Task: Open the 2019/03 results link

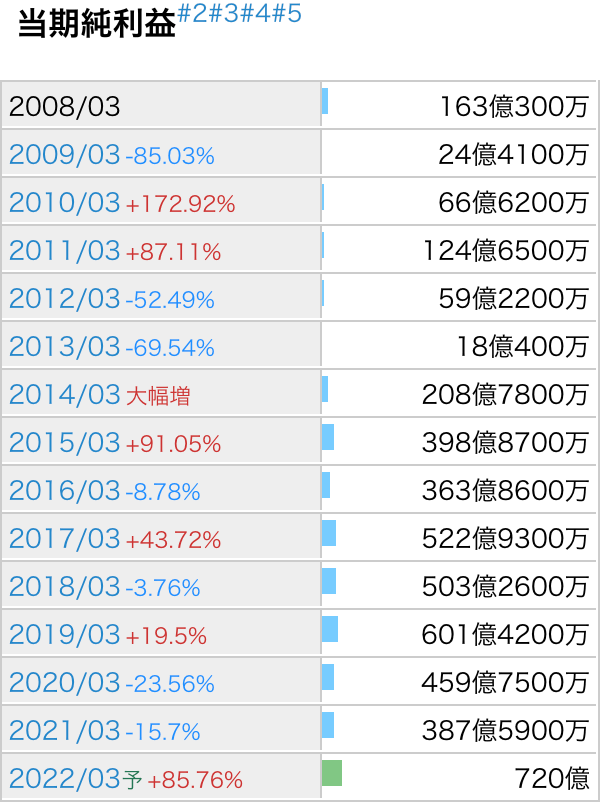Action: [64, 635]
